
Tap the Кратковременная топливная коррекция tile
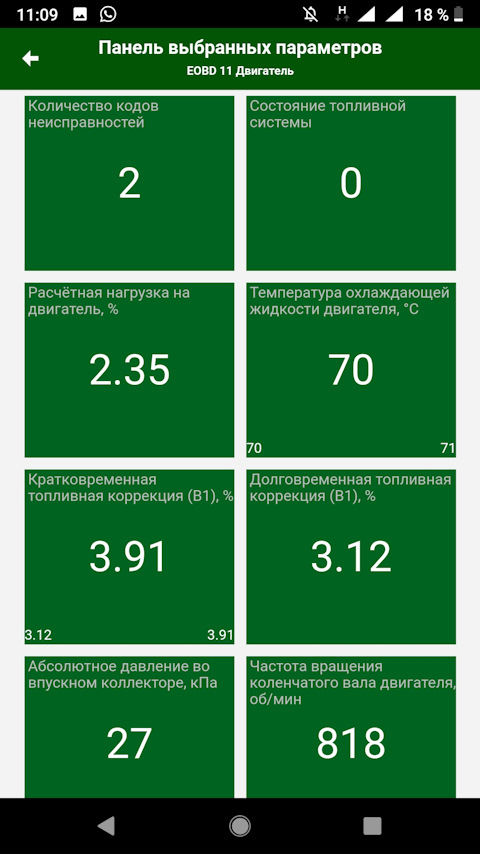tap(129, 557)
